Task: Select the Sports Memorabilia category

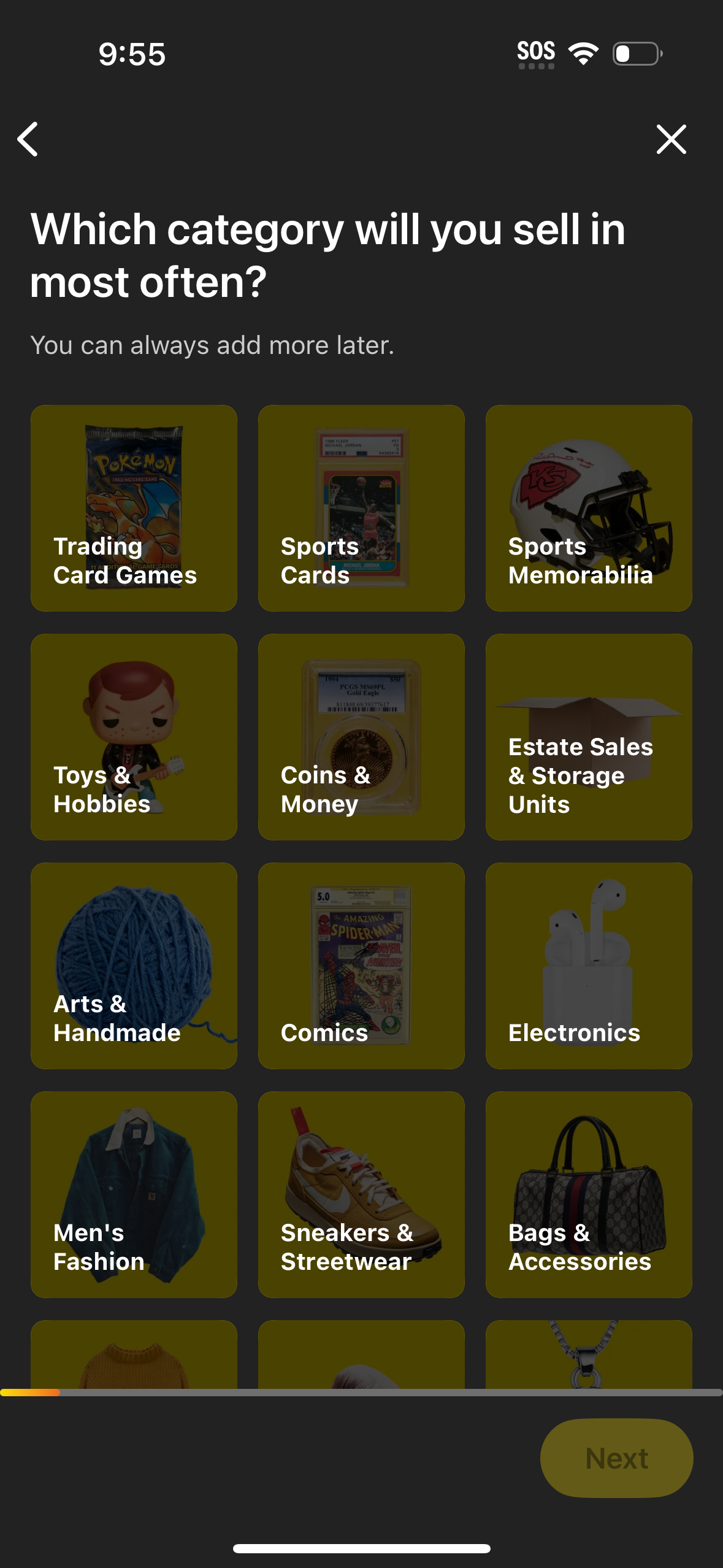Action: pyautogui.click(x=588, y=507)
